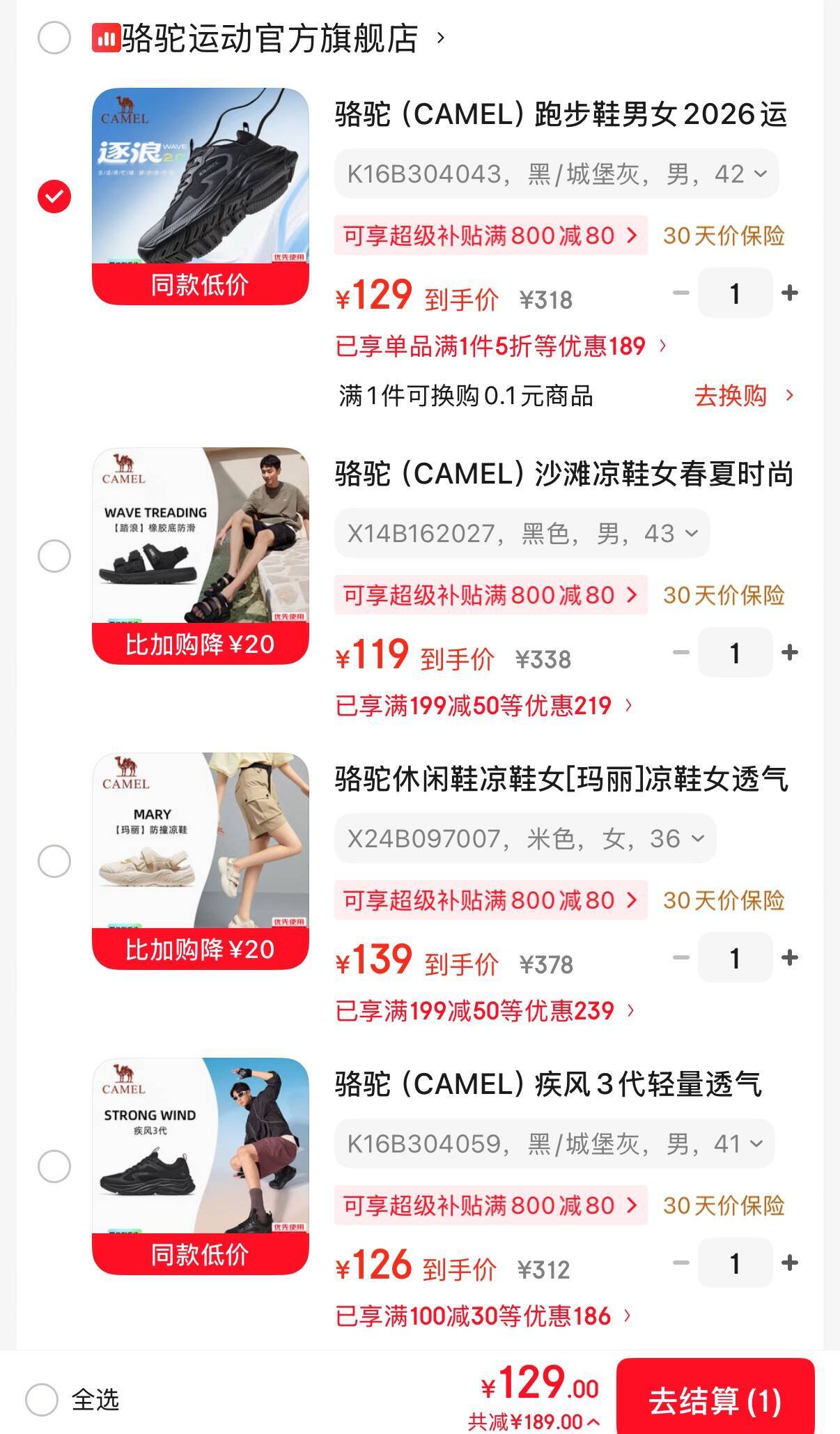
Task: Expand the 共减¥189.00 discount breakdown
Action: coord(534,1421)
